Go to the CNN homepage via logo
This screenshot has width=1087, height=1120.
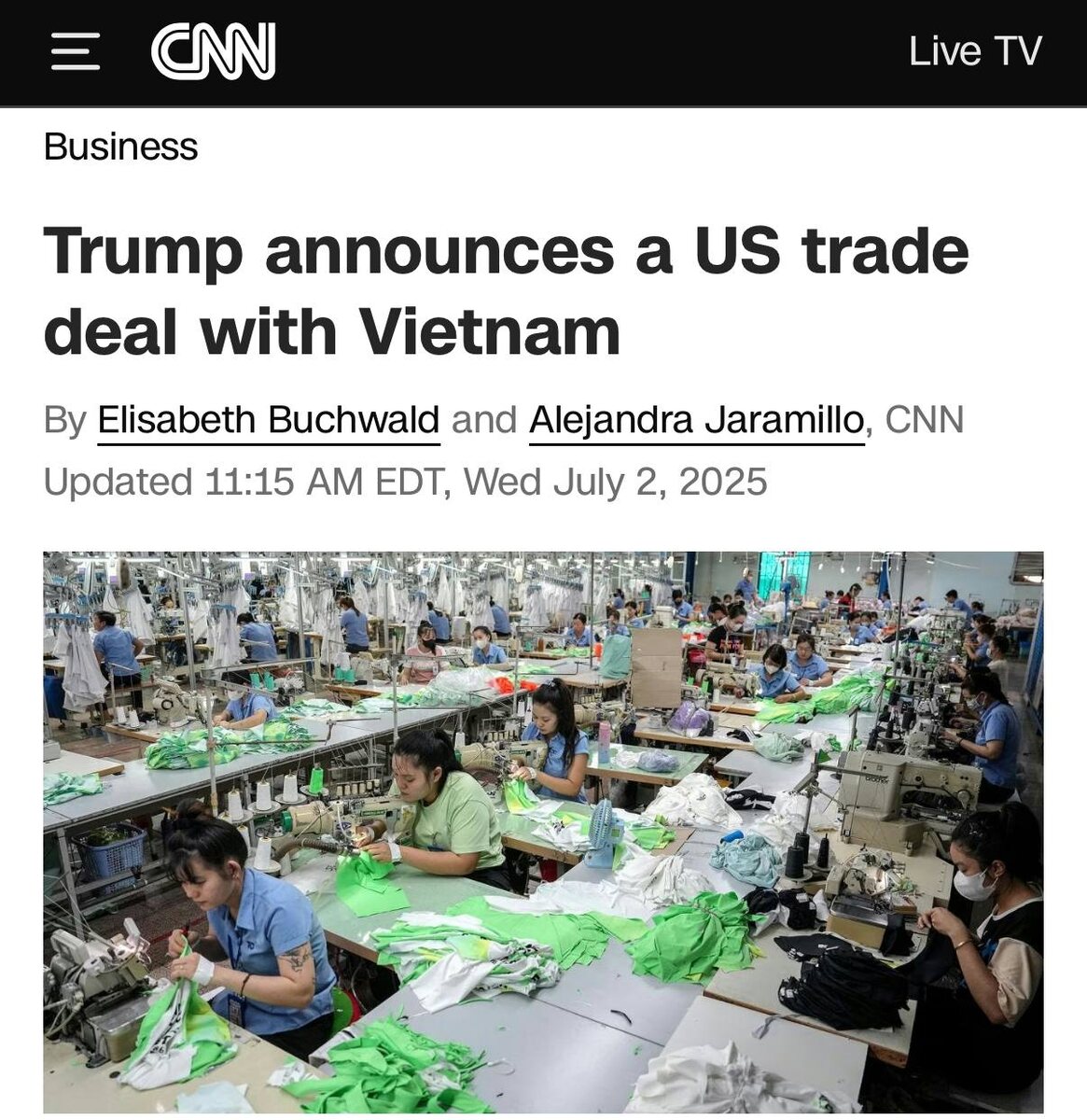coord(214,51)
